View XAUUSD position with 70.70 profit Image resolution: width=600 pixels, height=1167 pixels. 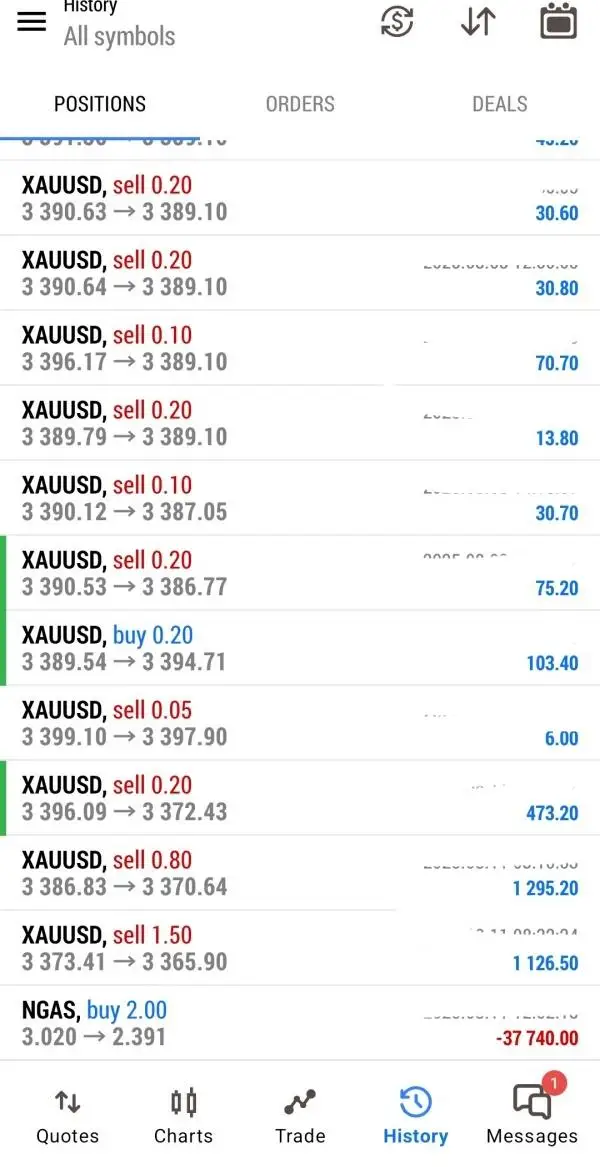coord(300,348)
